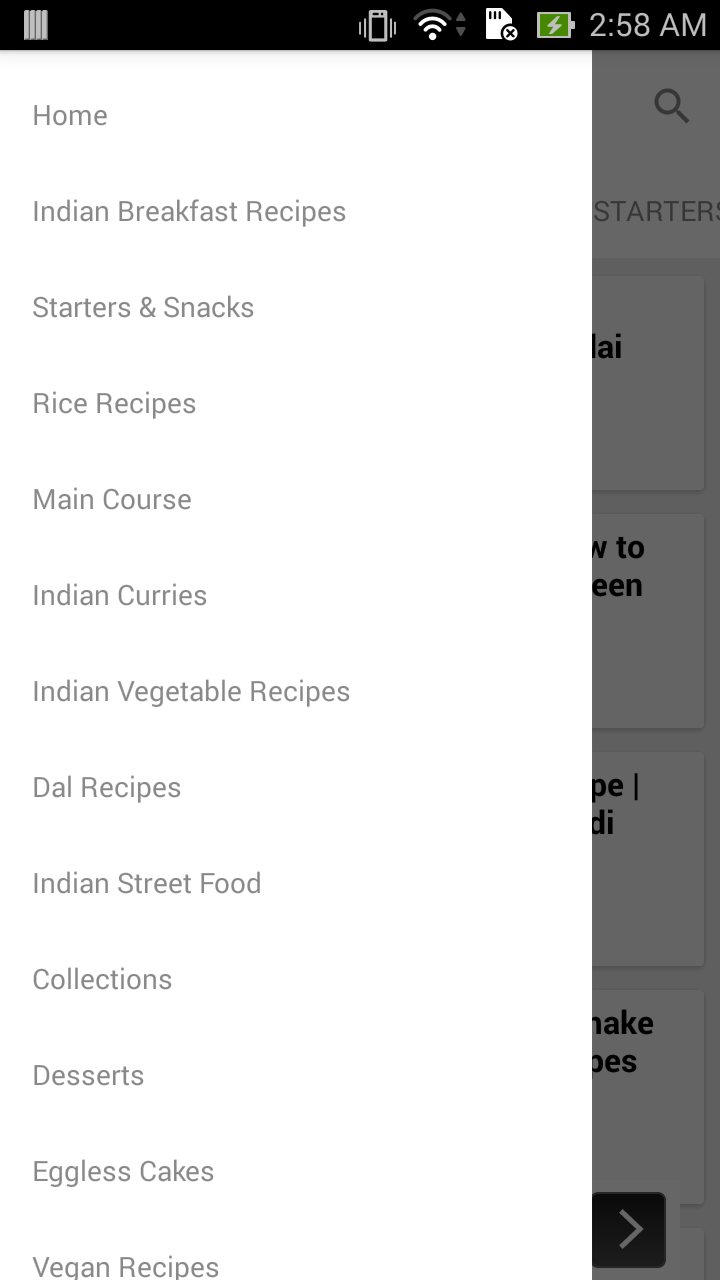
Task: Select Starters & Snacks category
Action: click(143, 307)
